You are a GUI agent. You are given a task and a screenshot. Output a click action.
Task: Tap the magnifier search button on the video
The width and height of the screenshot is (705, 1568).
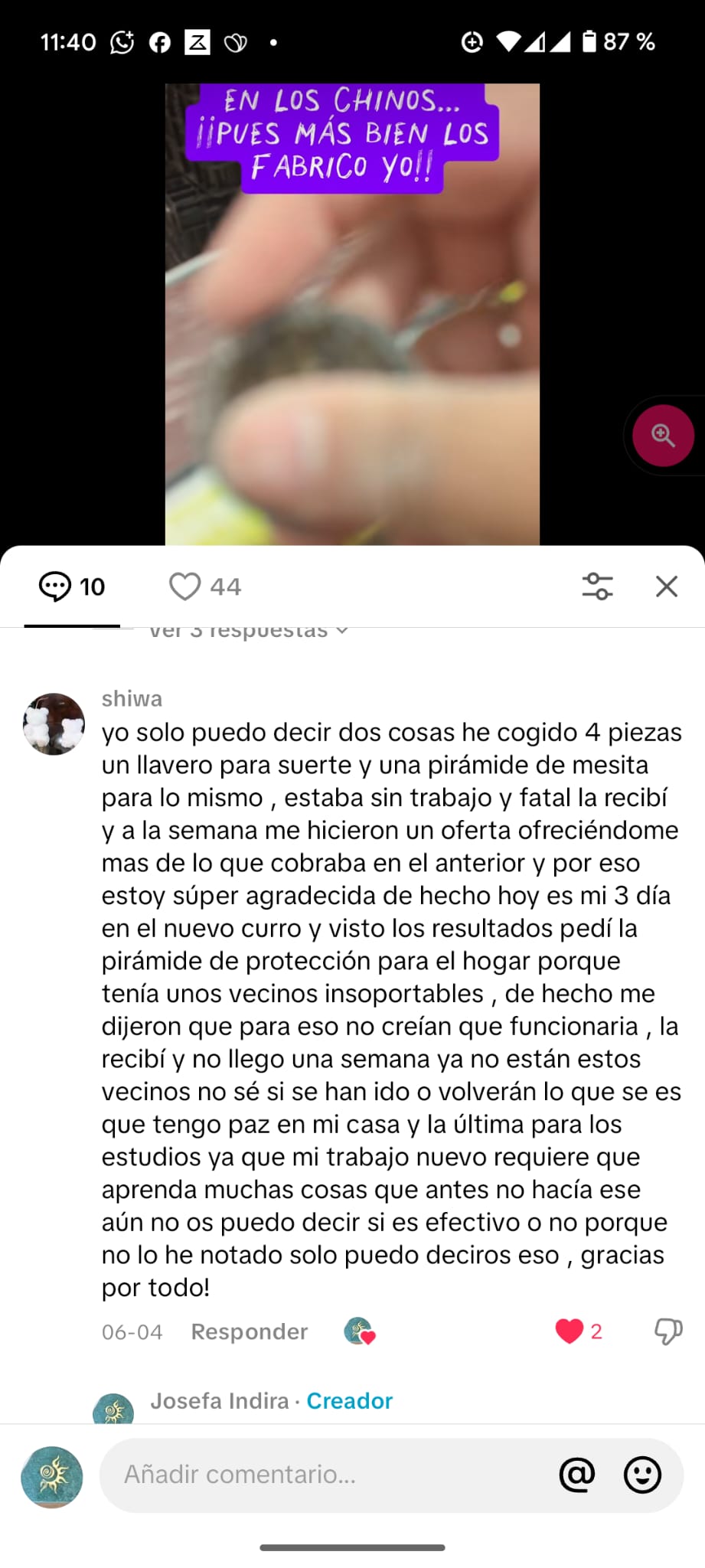click(x=663, y=436)
